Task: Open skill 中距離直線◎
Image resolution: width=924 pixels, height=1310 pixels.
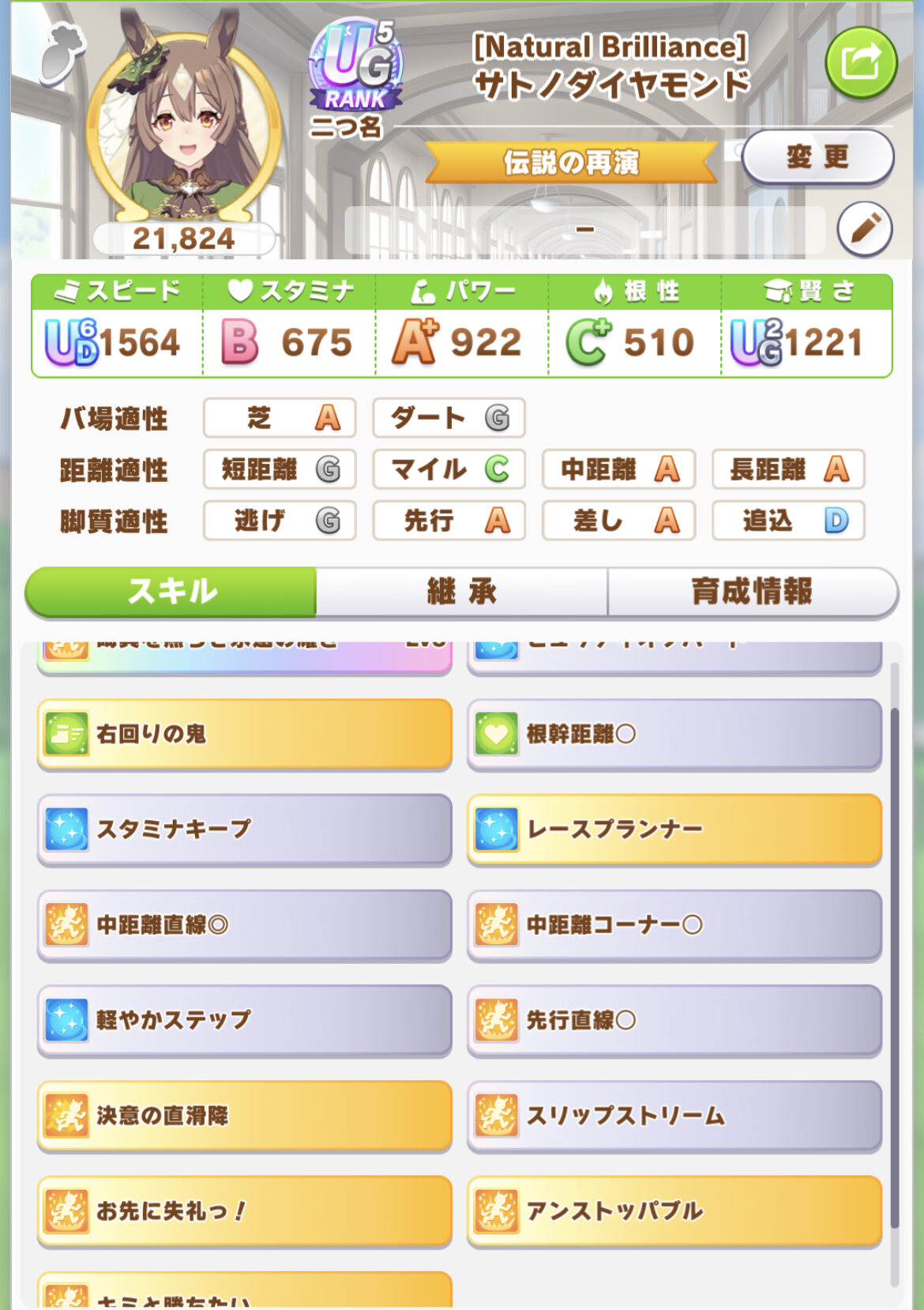Action: point(244,924)
